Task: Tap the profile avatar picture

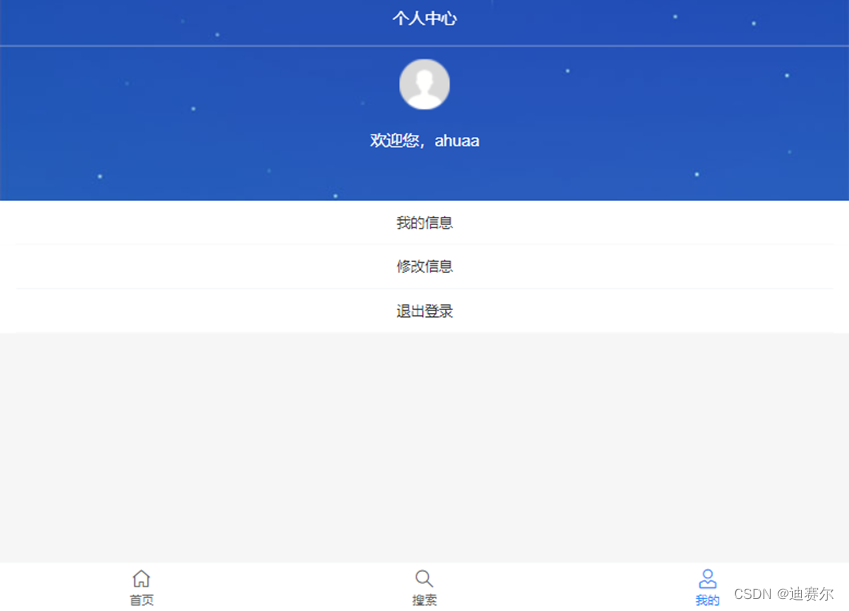Action: click(x=424, y=84)
